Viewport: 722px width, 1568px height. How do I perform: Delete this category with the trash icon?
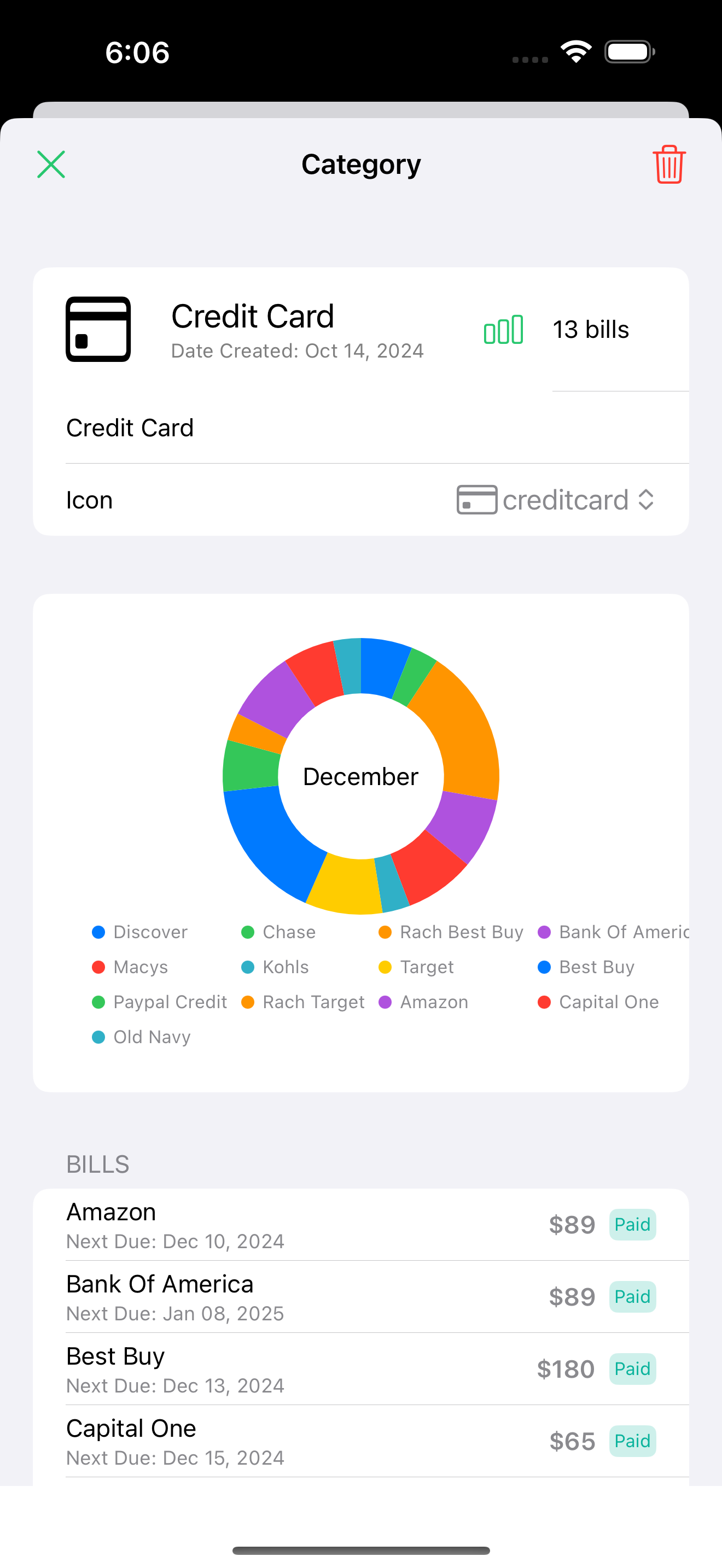pos(669,165)
